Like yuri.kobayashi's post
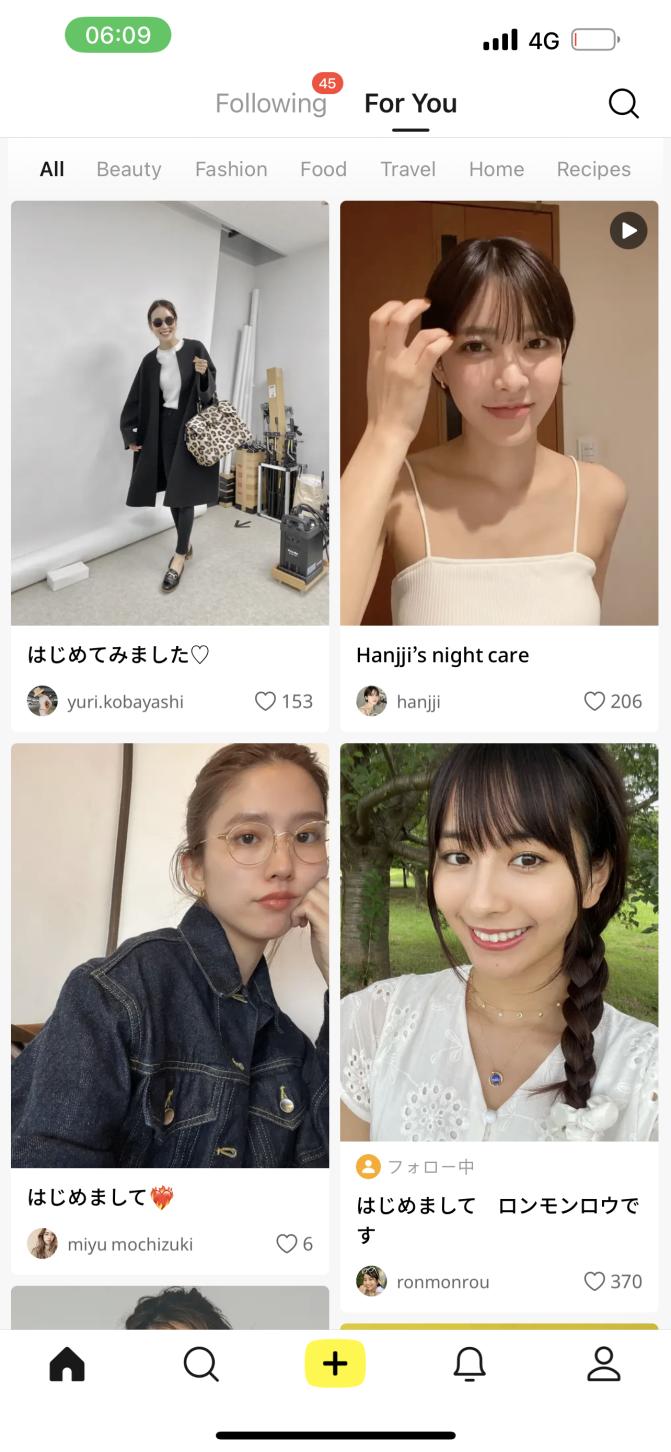 pos(266,701)
